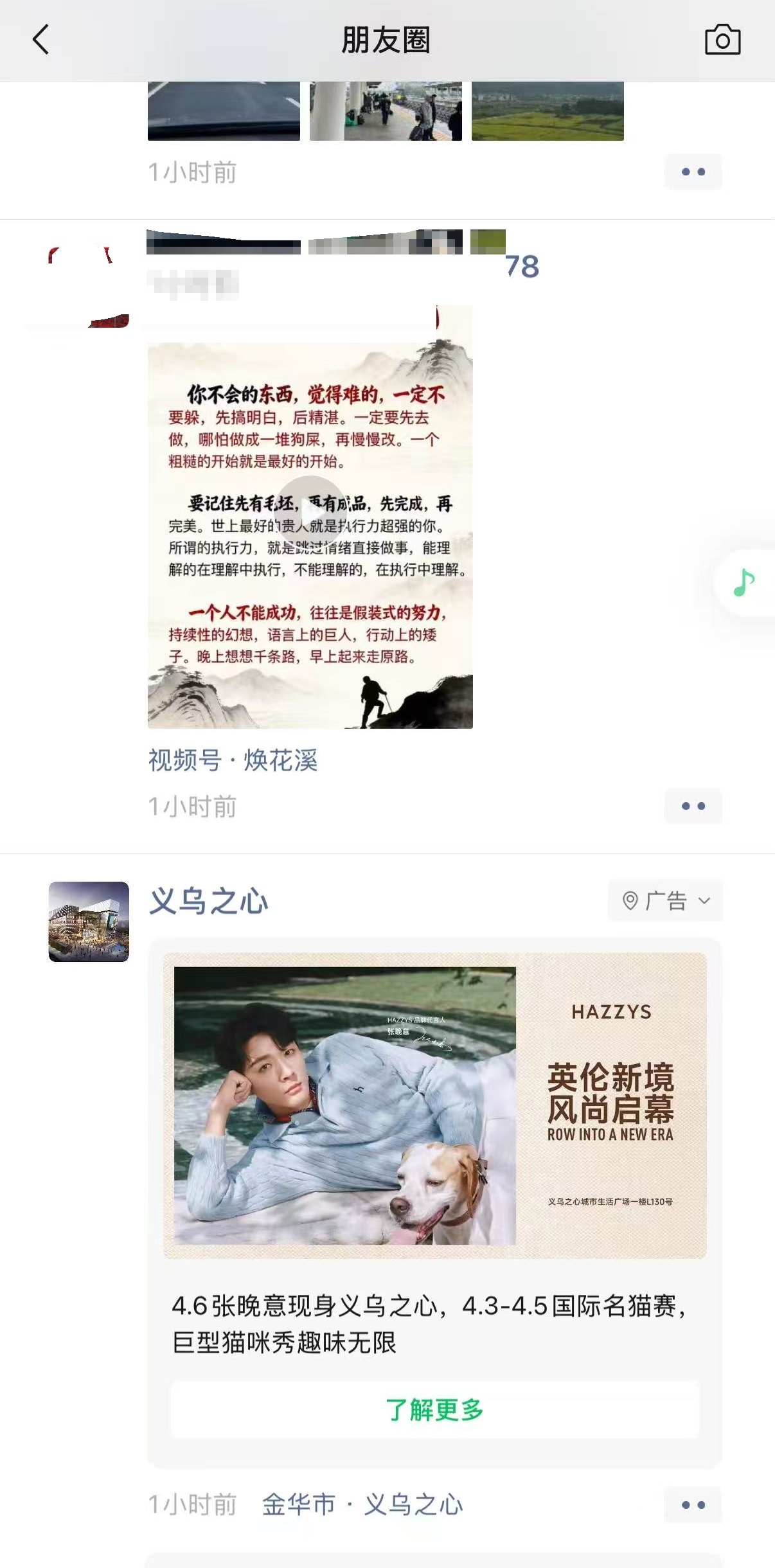Open the 义乌之心 advertiser profile name
This screenshot has height=1568, width=775.
208,901
